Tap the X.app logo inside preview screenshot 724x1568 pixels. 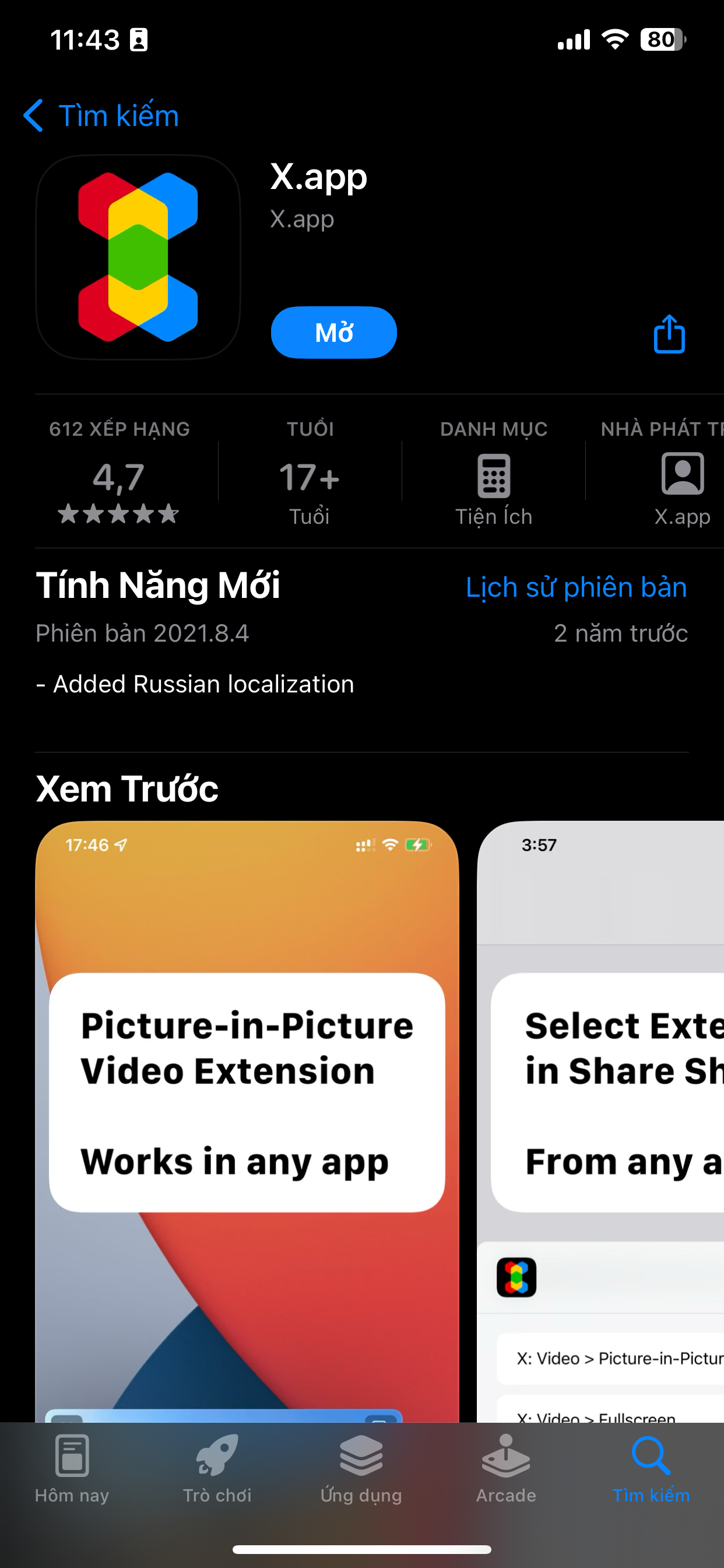click(x=516, y=1278)
